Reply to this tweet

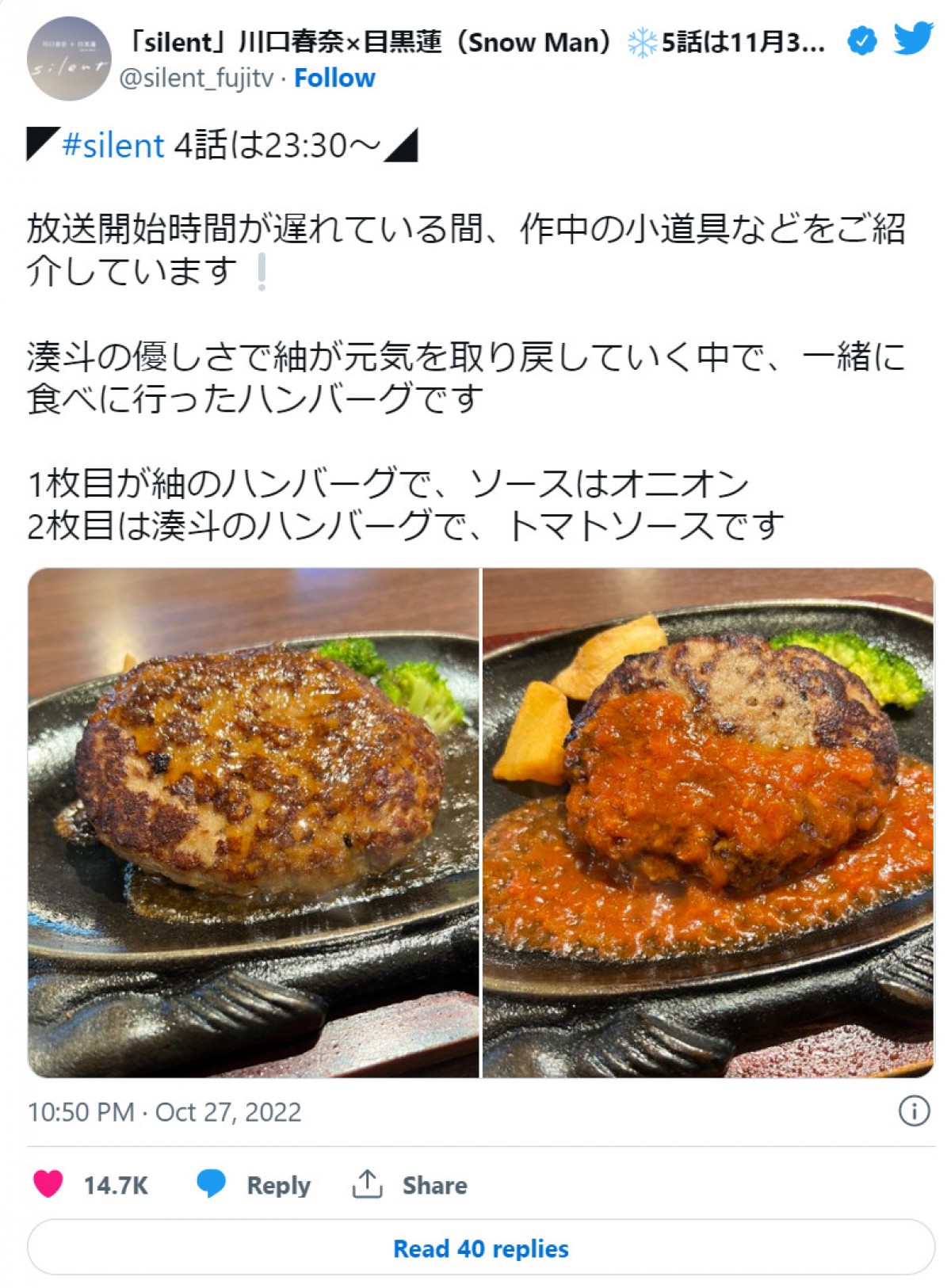click(x=254, y=1185)
